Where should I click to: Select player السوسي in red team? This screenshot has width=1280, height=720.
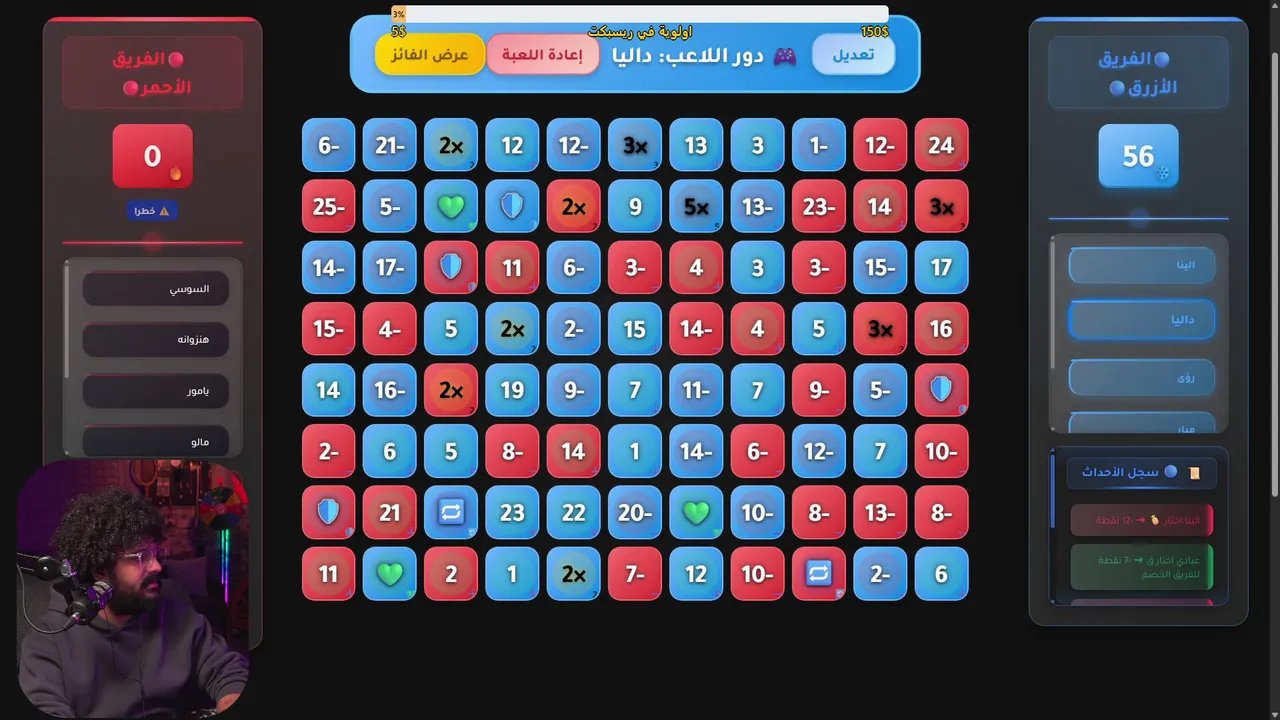point(155,289)
